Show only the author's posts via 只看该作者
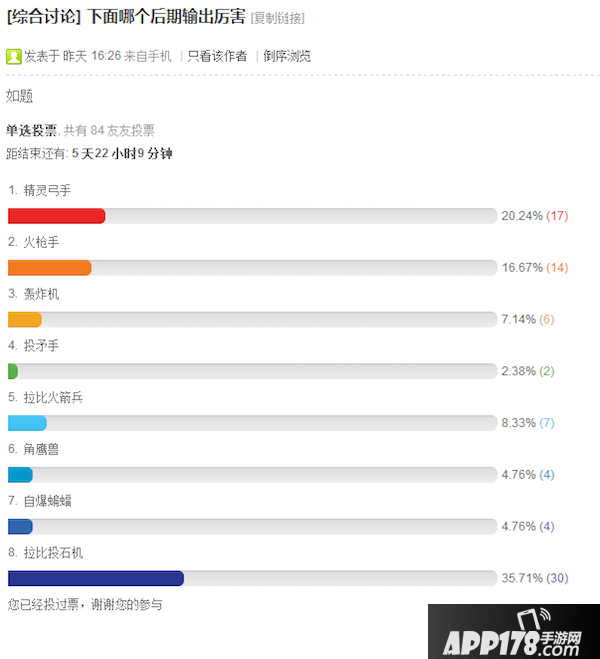This screenshot has height=659, width=600. [x=217, y=56]
